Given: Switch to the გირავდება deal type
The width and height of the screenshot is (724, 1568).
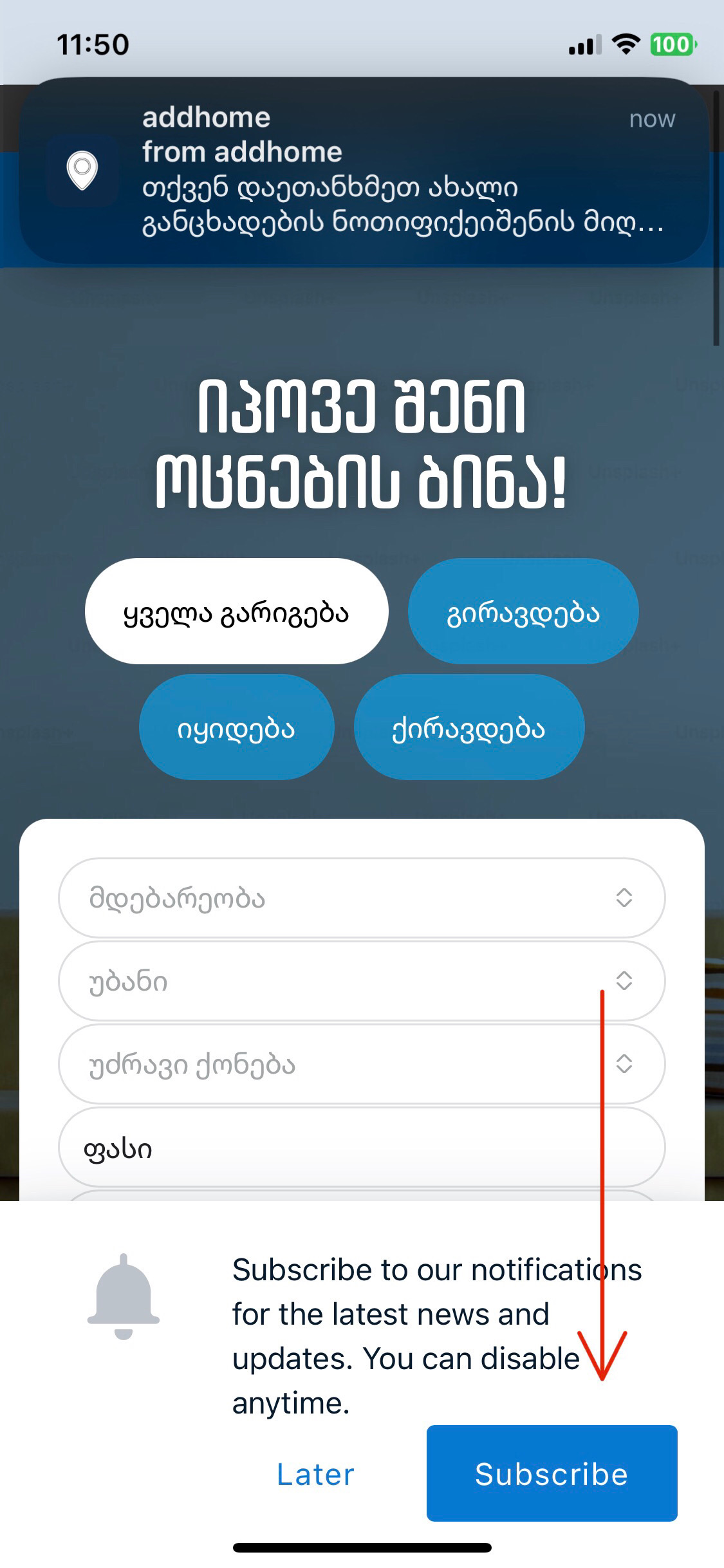Looking at the screenshot, I should pos(523,611).
